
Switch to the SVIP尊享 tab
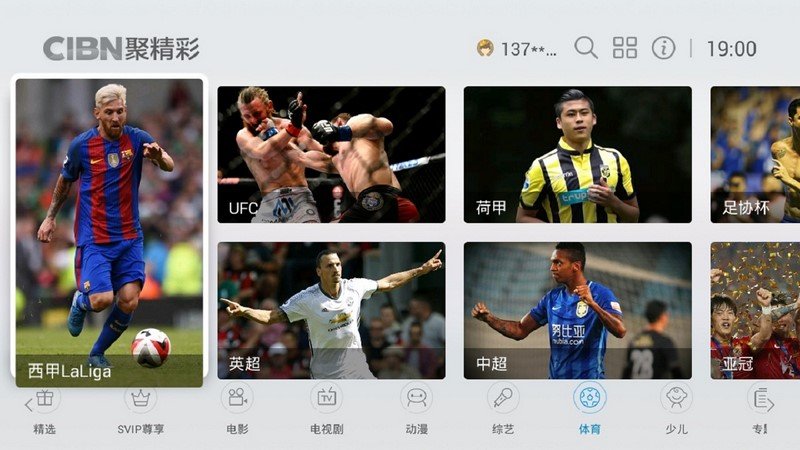[140, 410]
